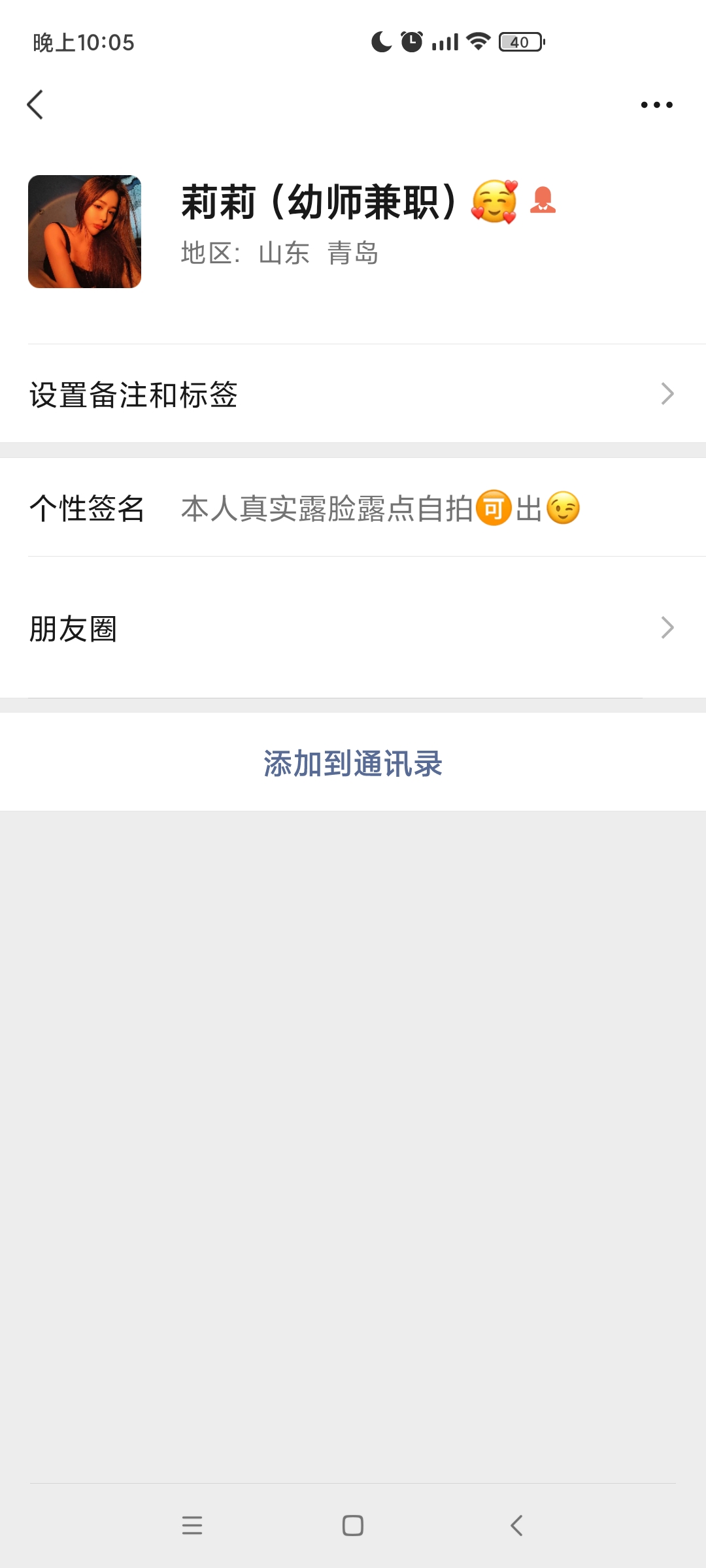Tap the battery indicator showing 40
Image resolution: width=706 pixels, height=1568 pixels.
(520, 41)
